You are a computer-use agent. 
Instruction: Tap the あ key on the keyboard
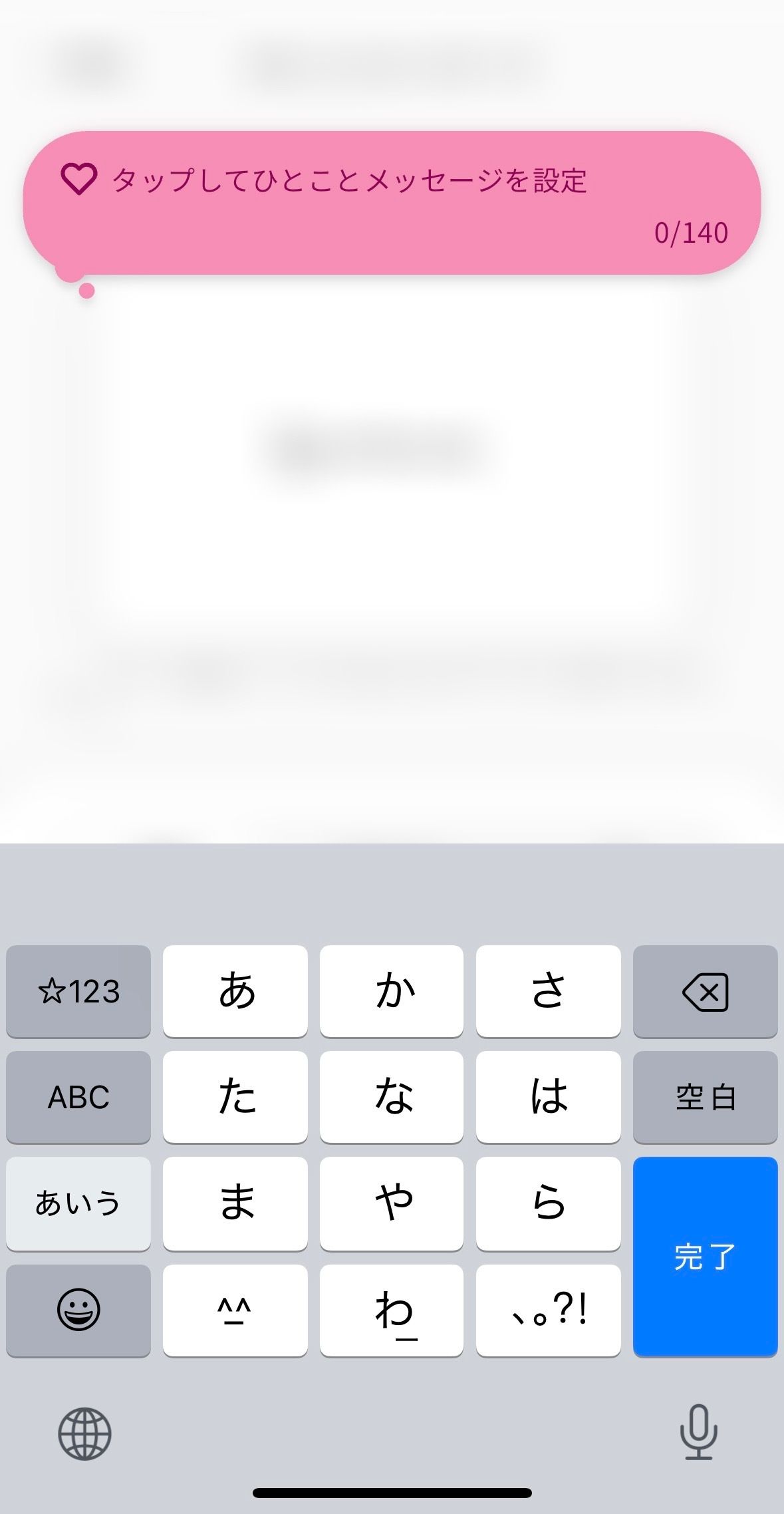click(235, 991)
